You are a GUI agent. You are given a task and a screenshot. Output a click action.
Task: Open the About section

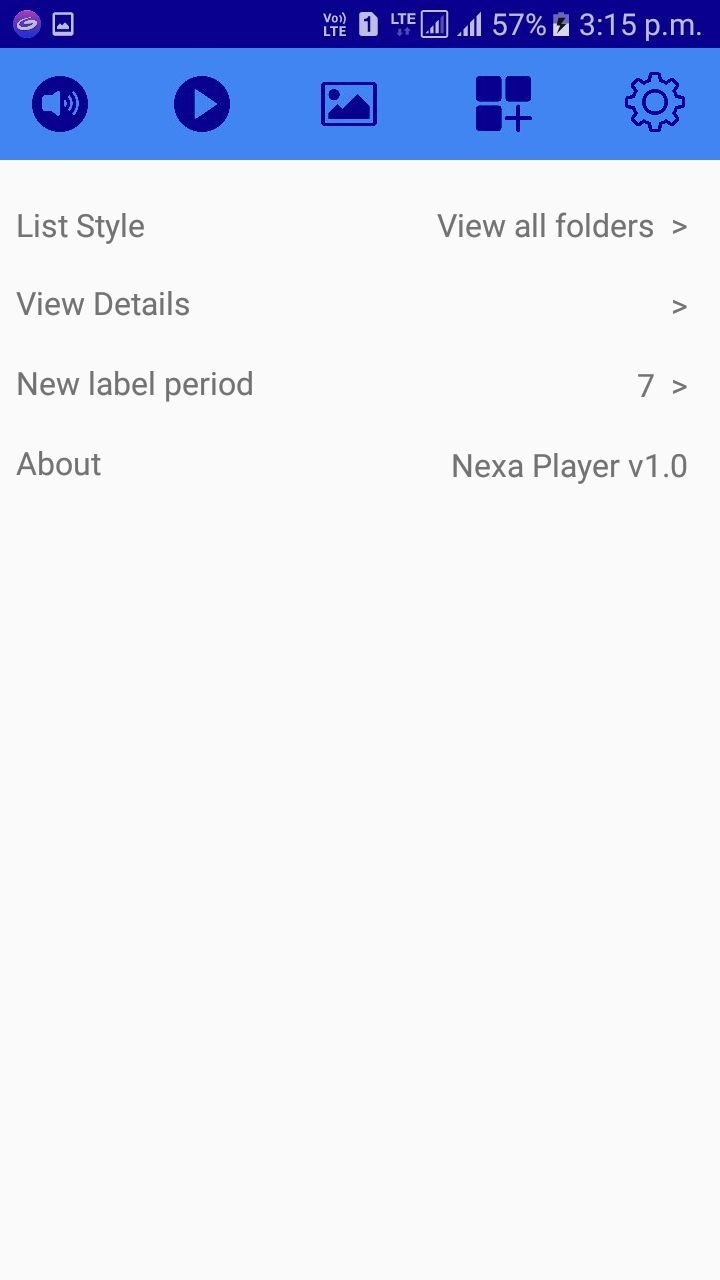[58, 464]
